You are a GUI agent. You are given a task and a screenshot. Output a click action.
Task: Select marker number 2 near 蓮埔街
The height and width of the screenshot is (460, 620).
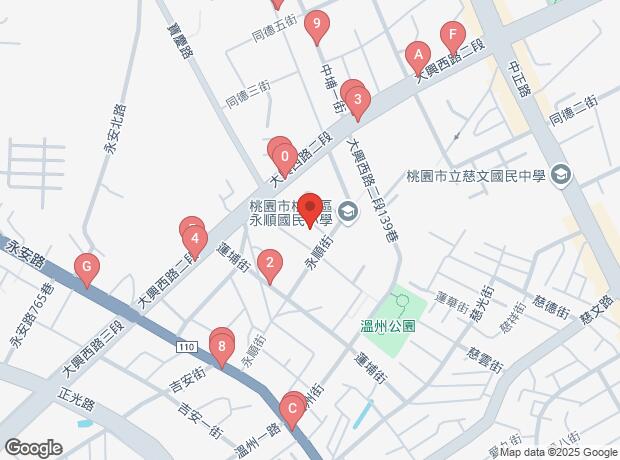[x=268, y=264]
